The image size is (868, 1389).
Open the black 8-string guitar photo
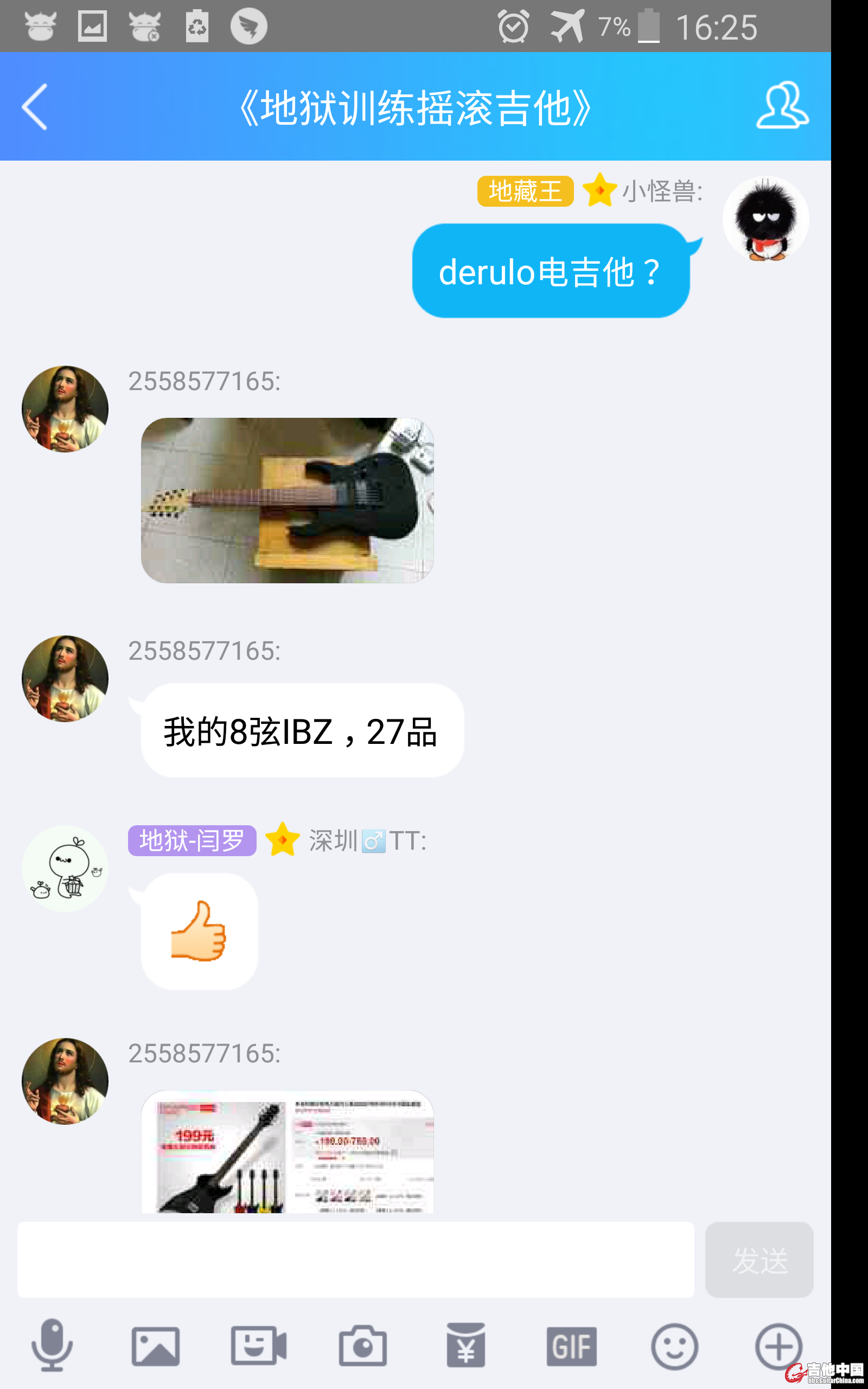pyautogui.click(x=287, y=500)
